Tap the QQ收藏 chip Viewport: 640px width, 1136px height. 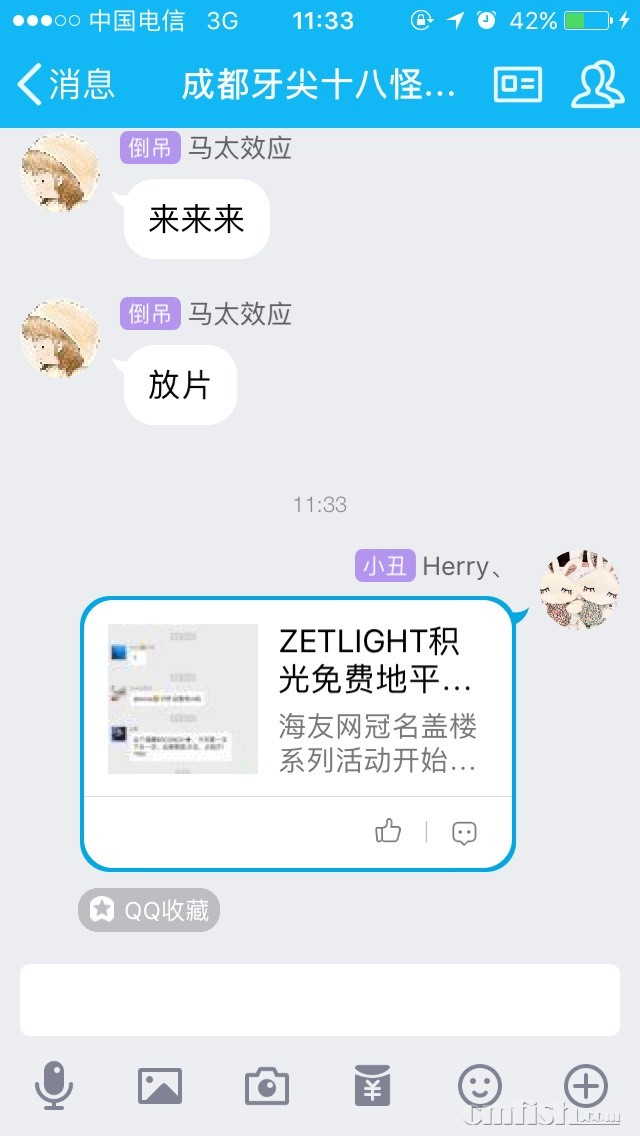click(149, 910)
